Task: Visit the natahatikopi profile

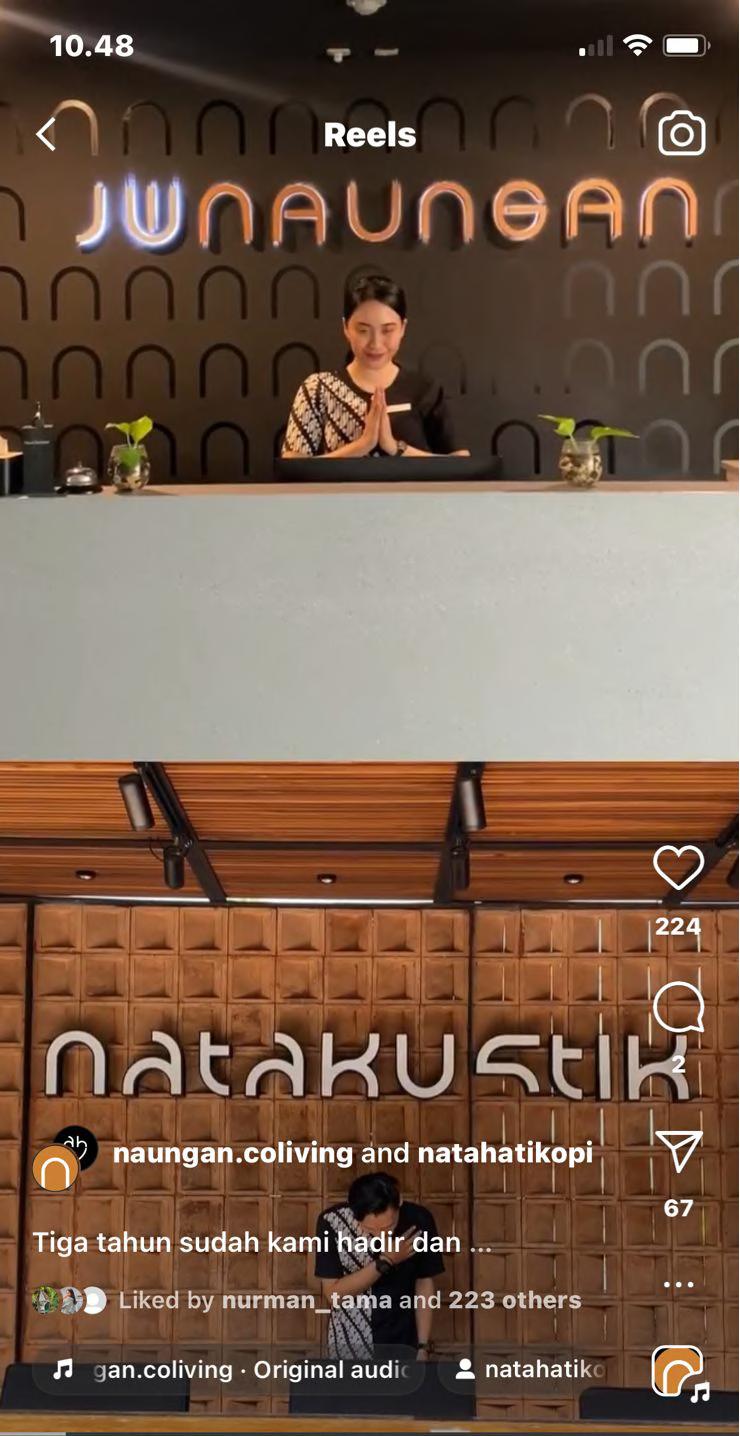Action: coord(505,1153)
